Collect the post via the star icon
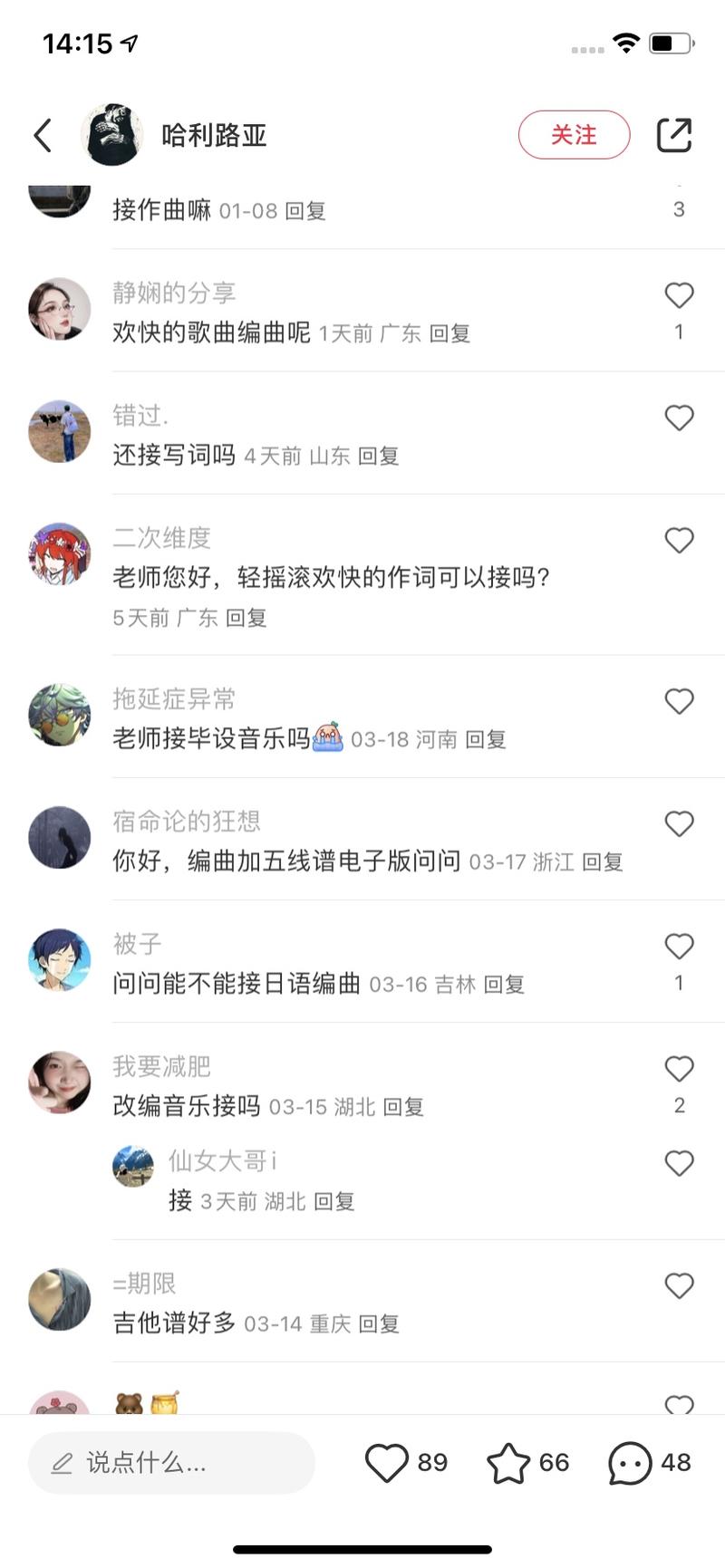This screenshot has width=725, height=1568. pos(513,1462)
